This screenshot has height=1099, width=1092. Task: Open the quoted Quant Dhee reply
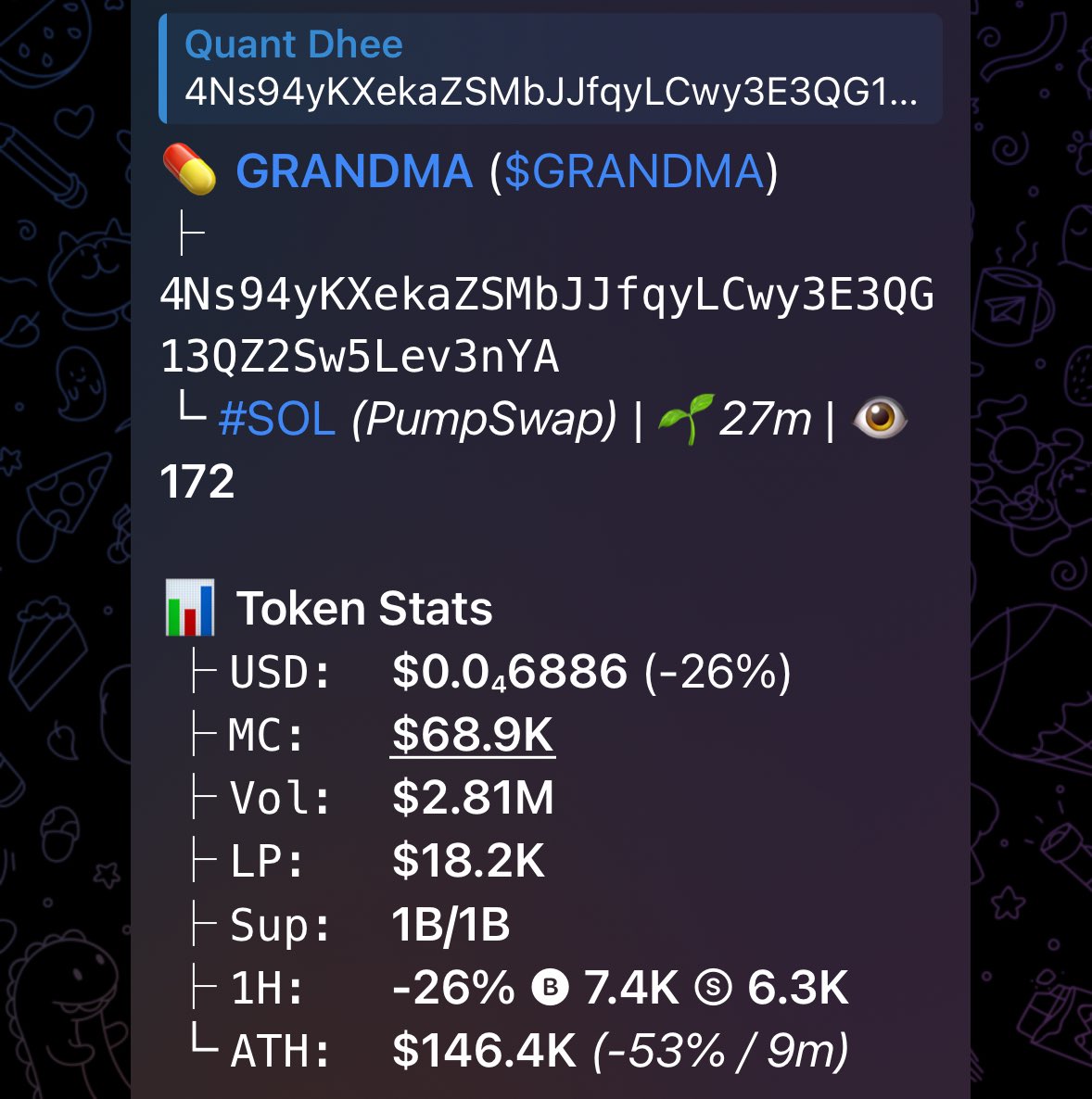click(x=551, y=69)
